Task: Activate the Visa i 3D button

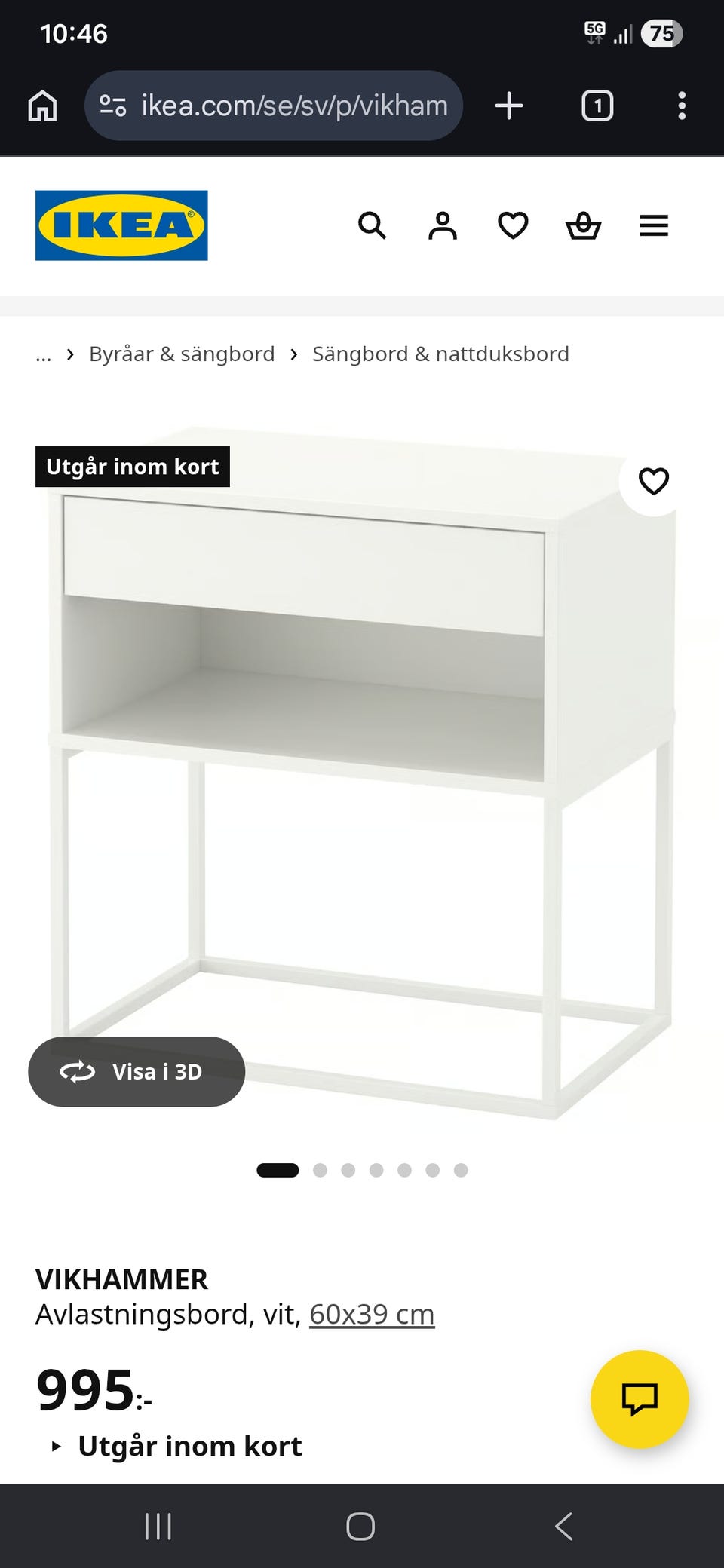Action: point(136,1071)
